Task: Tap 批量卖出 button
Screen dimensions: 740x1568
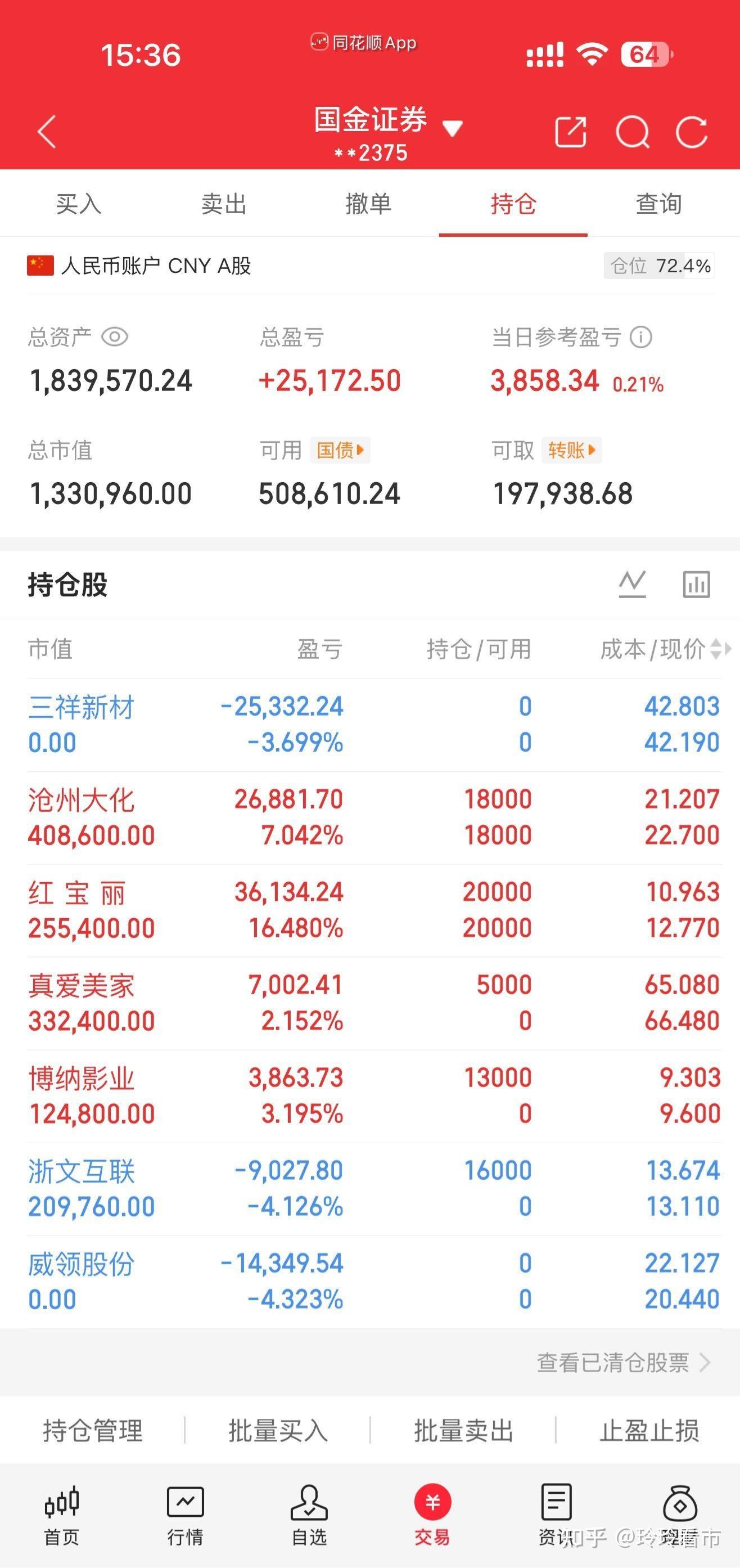Action: [463, 1430]
